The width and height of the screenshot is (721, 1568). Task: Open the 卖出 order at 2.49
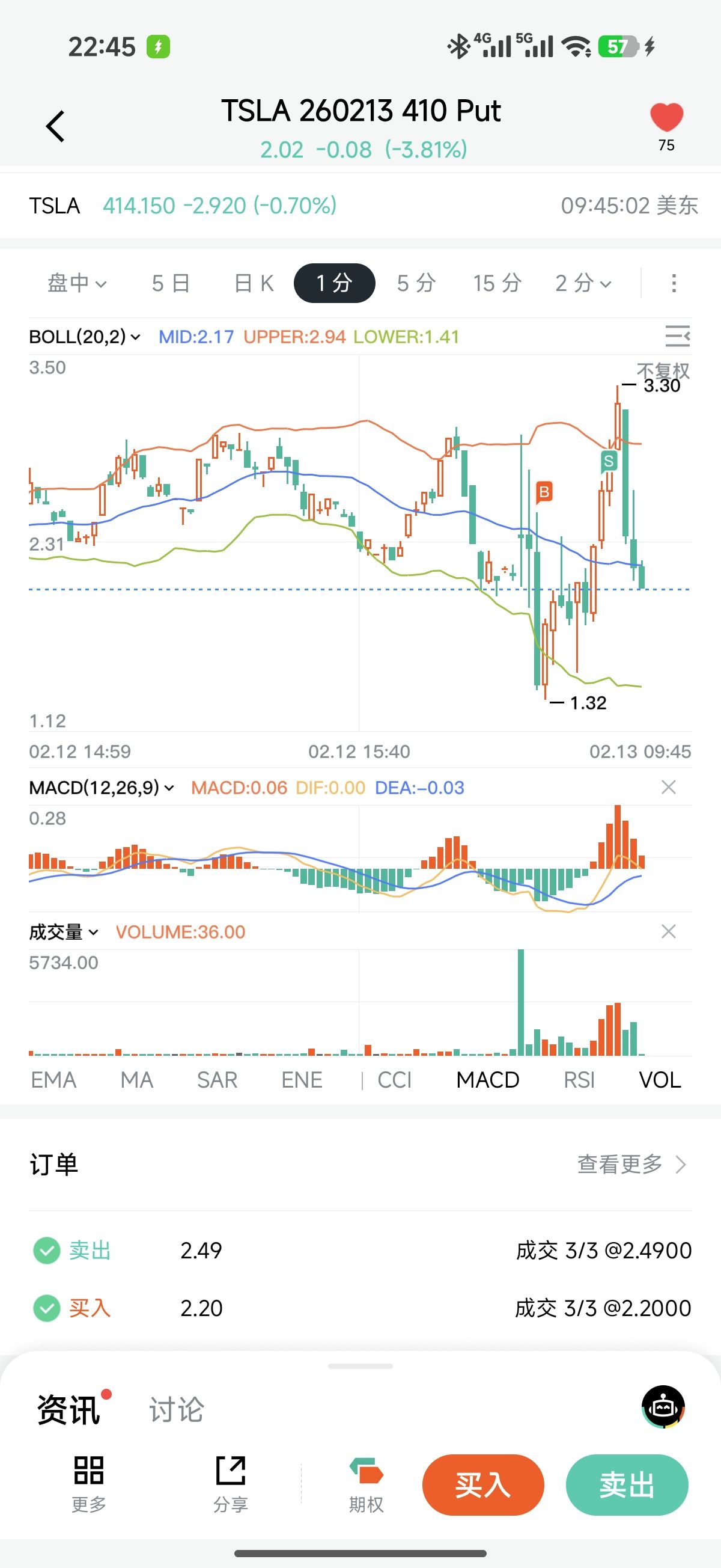tap(360, 1251)
